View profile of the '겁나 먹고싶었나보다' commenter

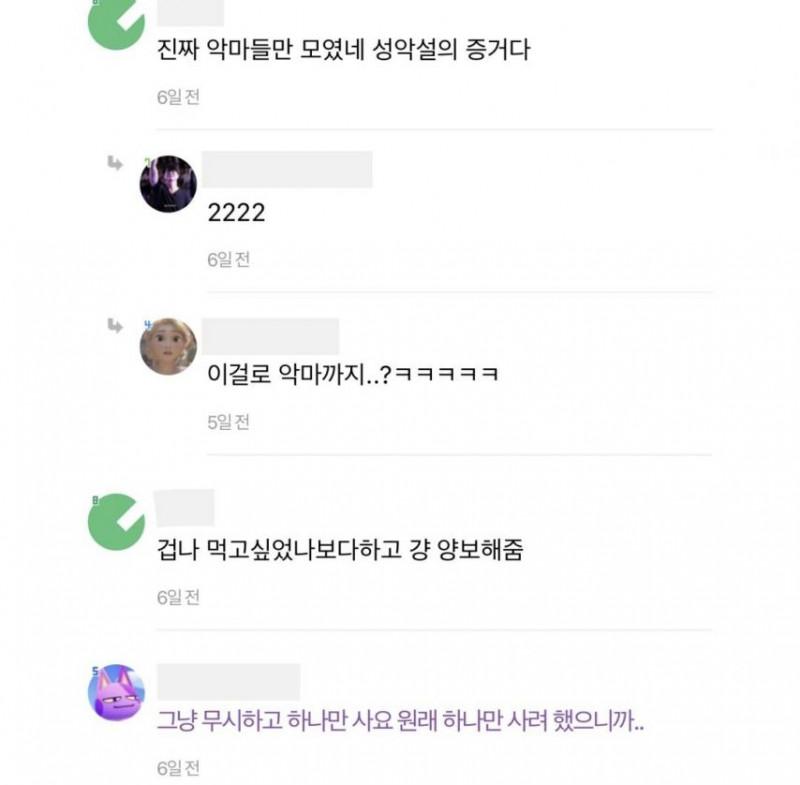point(117,521)
